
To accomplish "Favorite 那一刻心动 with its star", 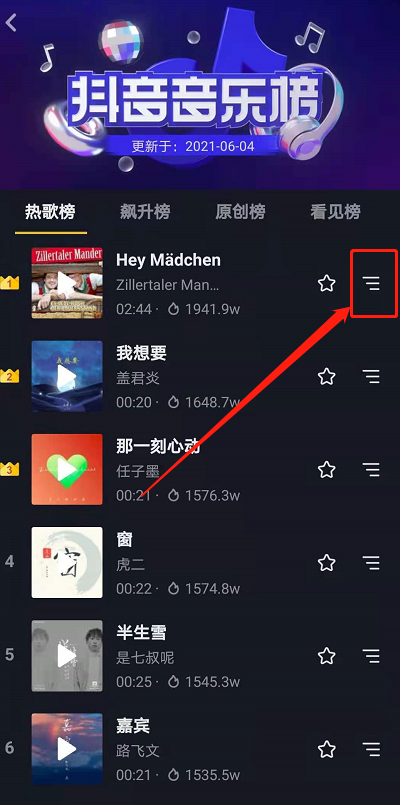I will pos(327,469).
